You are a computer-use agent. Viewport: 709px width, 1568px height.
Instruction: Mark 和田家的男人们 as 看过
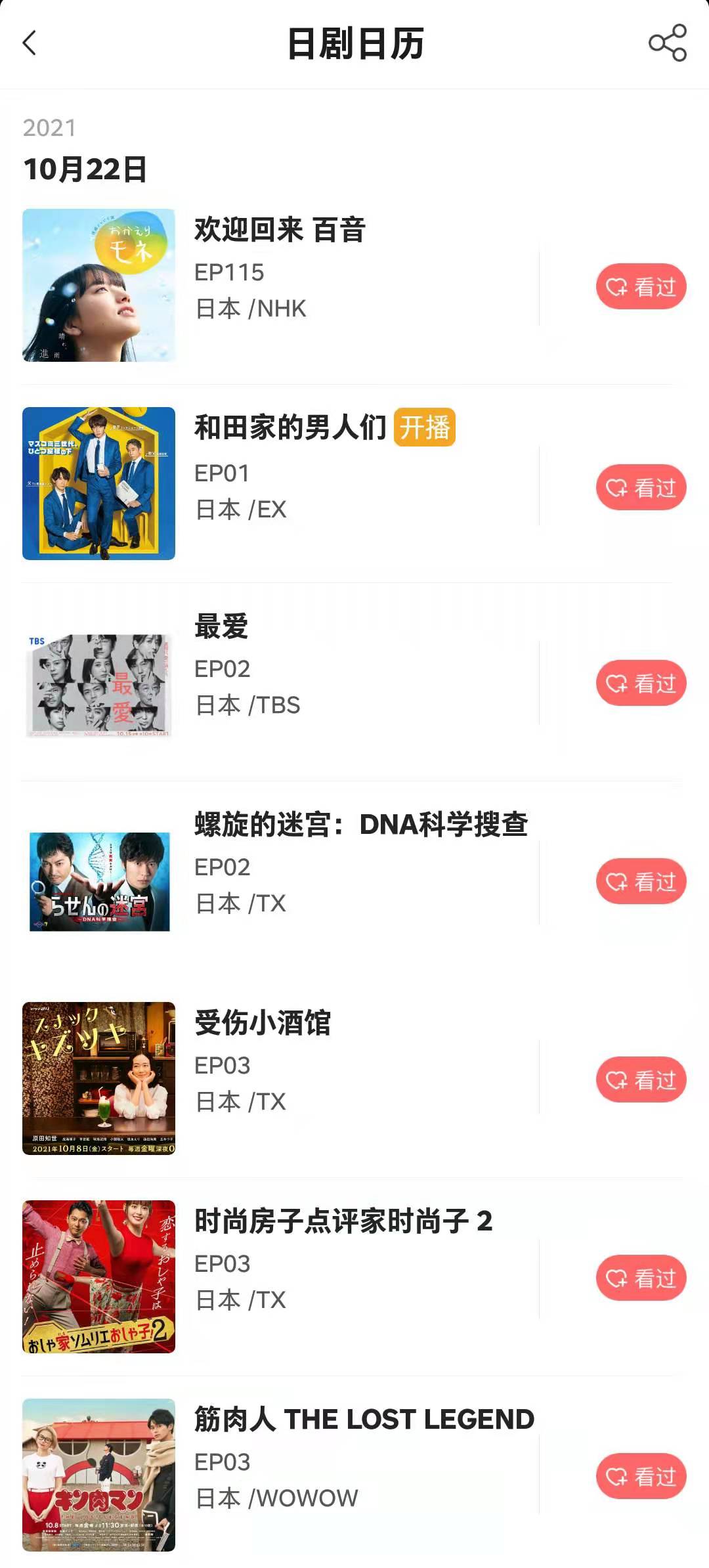641,488
